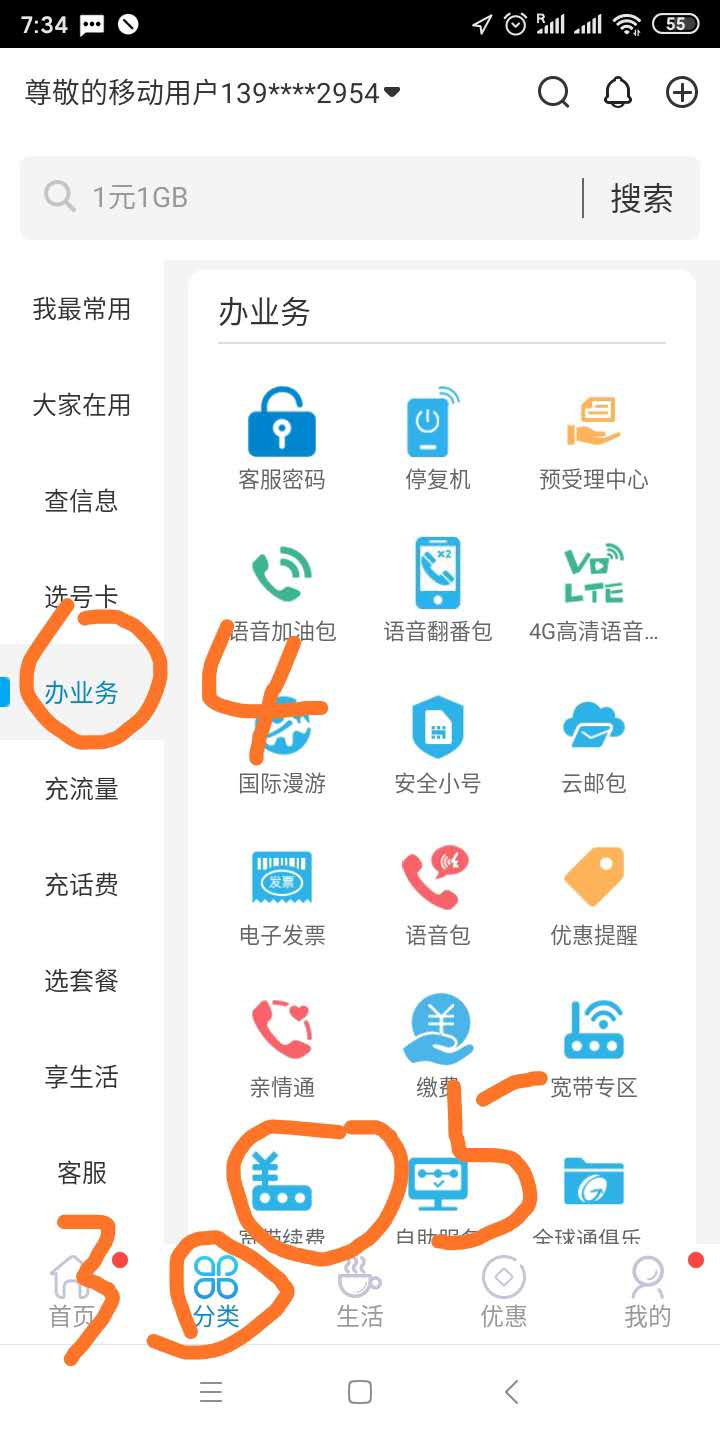Viewport: 720px width, 1440px height.
Task: Tap the 1元1GB search field
Action: coord(300,198)
